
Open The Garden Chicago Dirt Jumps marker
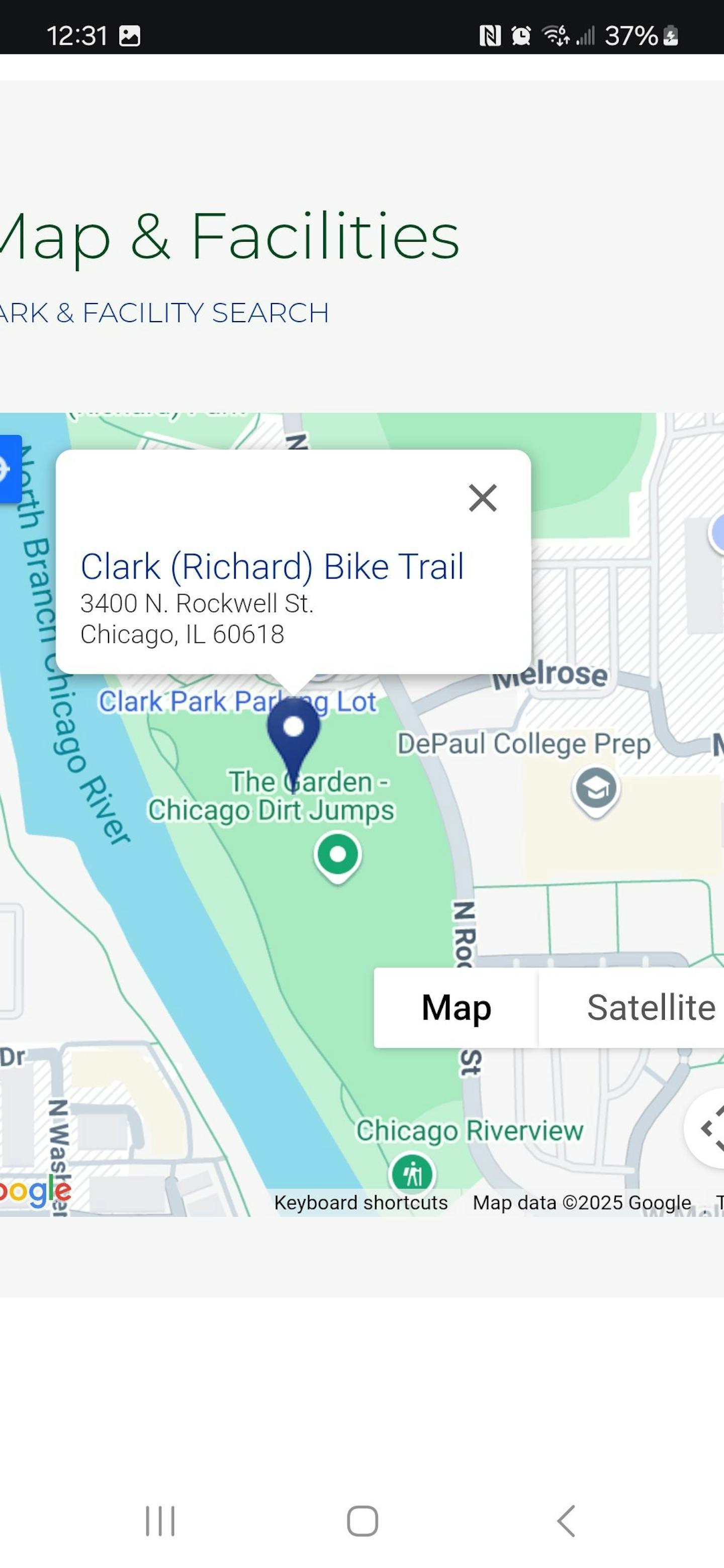(338, 855)
